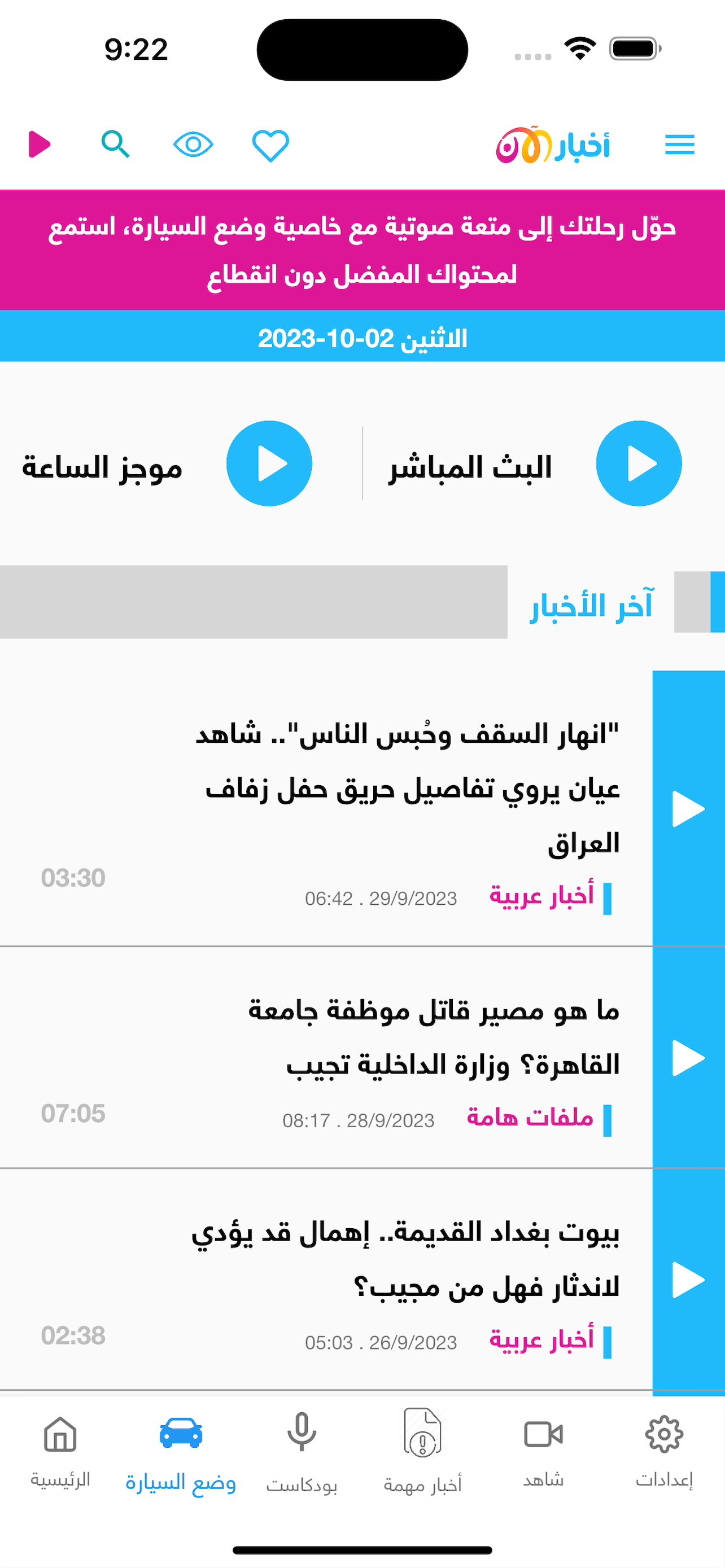
Task: Switch to شاهد watch tab
Action: click(x=543, y=1451)
